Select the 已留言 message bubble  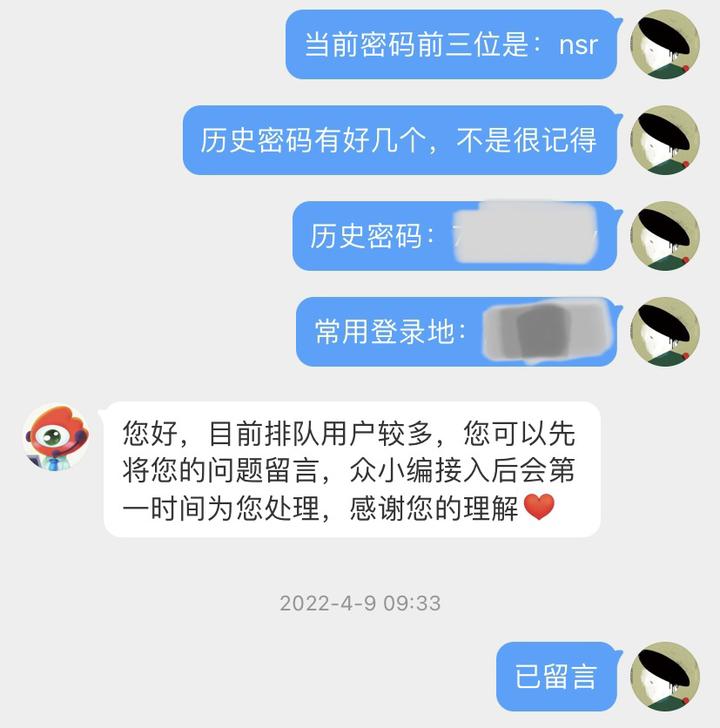point(556,675)
